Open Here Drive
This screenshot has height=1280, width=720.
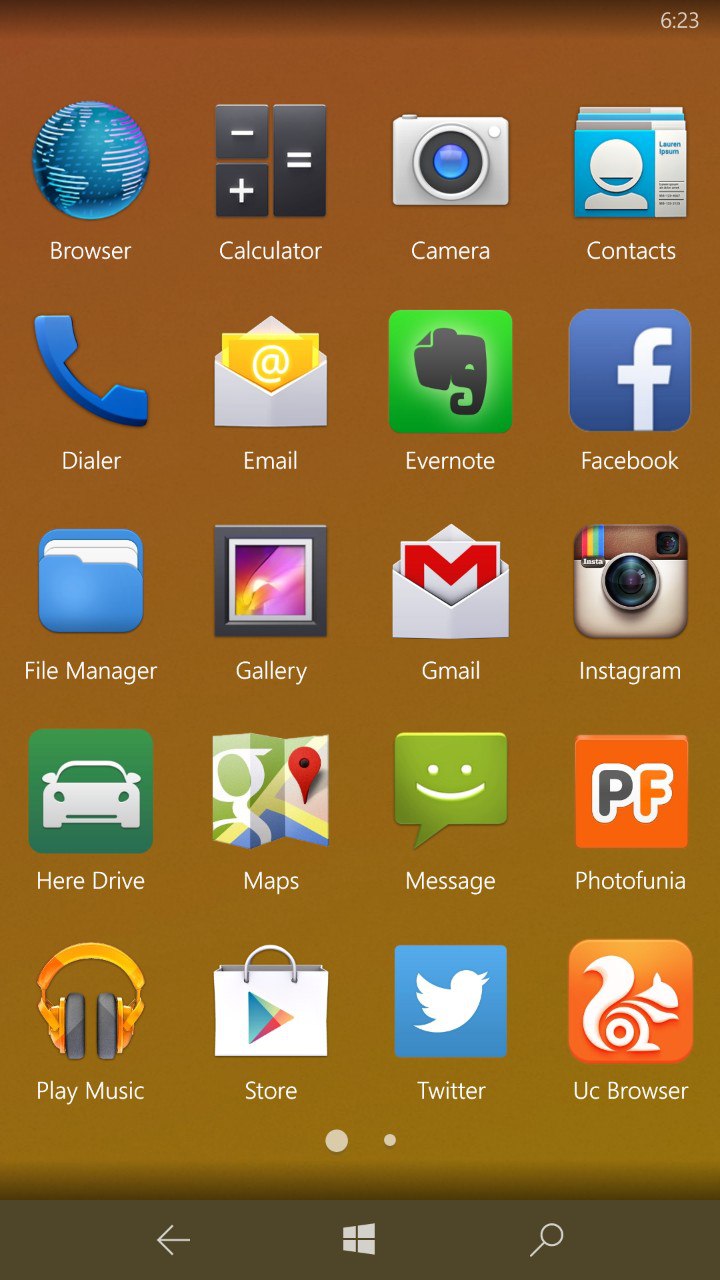[x=90, y=791]
